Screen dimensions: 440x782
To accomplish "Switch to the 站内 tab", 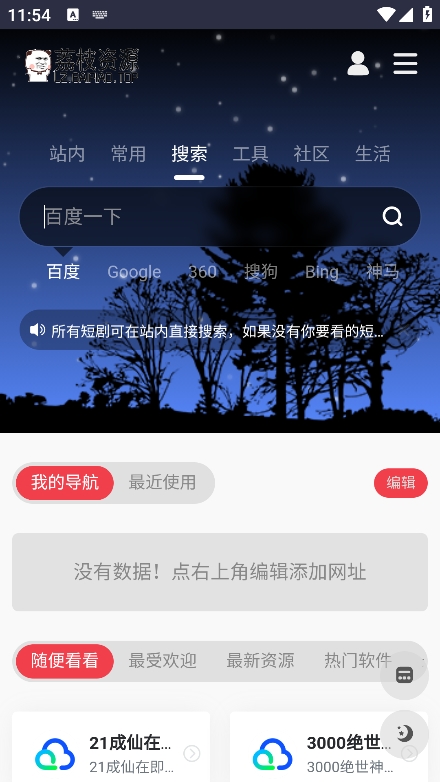I will [x=67, y=154].
